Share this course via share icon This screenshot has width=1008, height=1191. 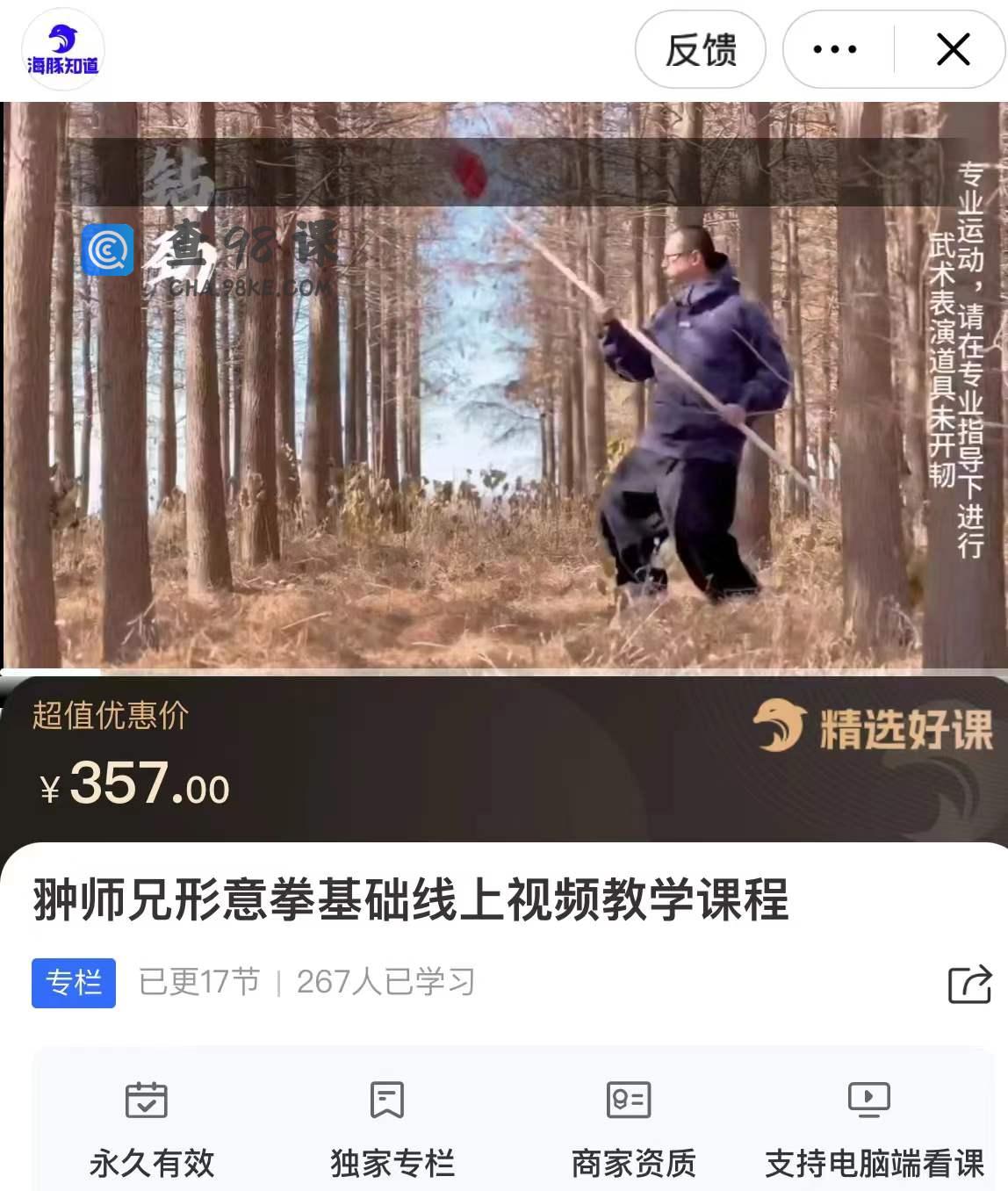[969, 984]
